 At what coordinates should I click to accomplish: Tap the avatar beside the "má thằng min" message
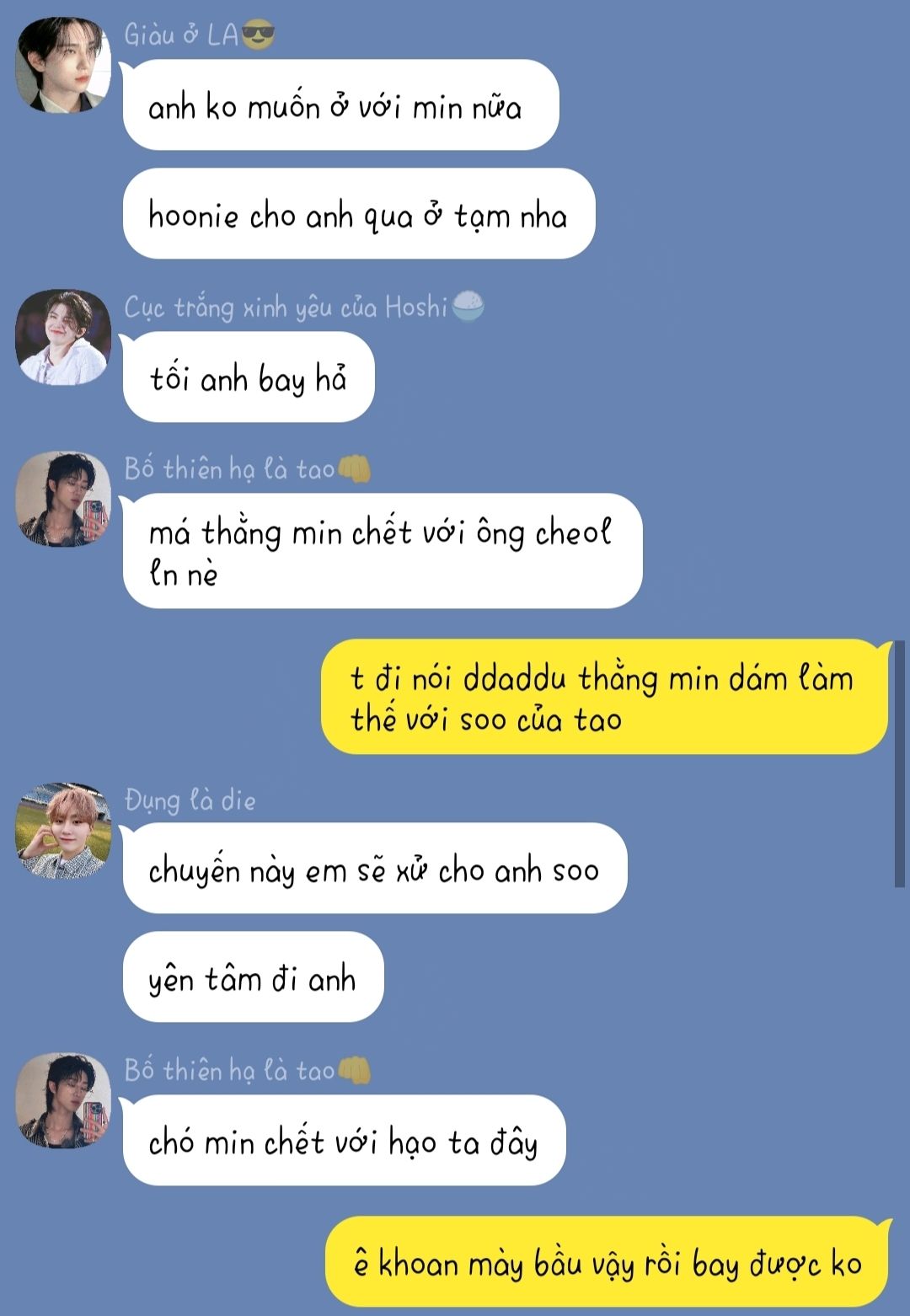(x=63, y=499)
